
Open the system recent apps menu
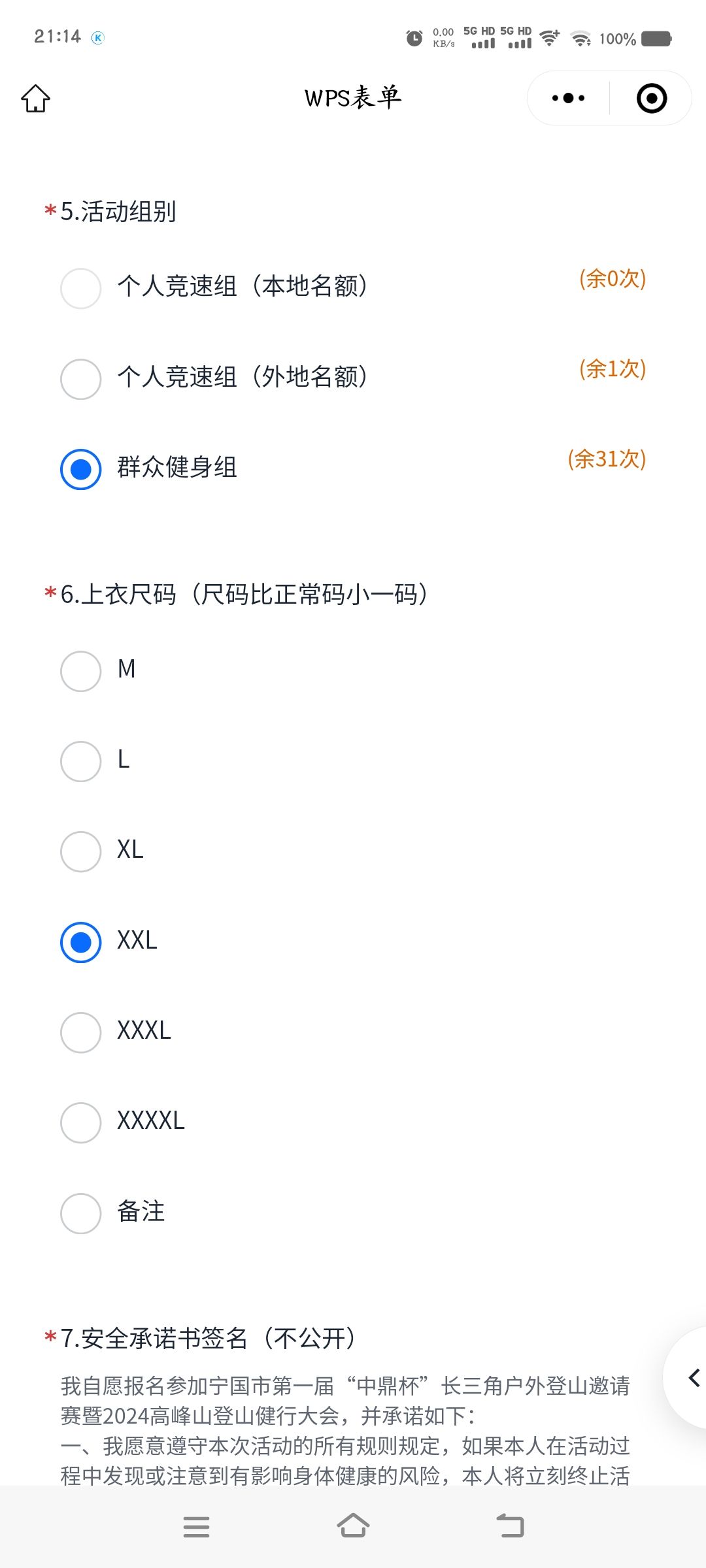pyautogui.click(x=196, y=1527)
